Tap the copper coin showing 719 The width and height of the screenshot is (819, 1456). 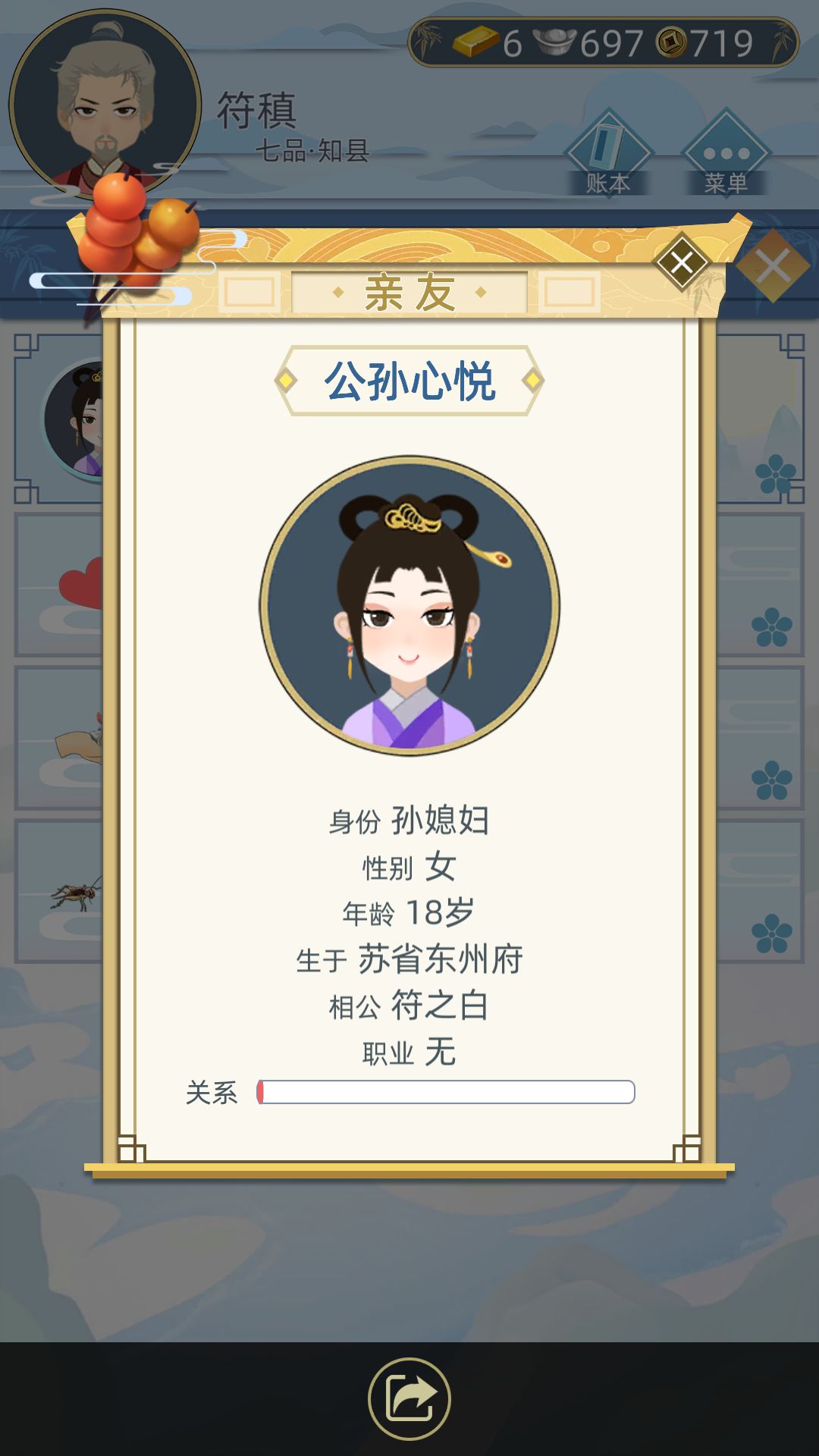(670, 43)
